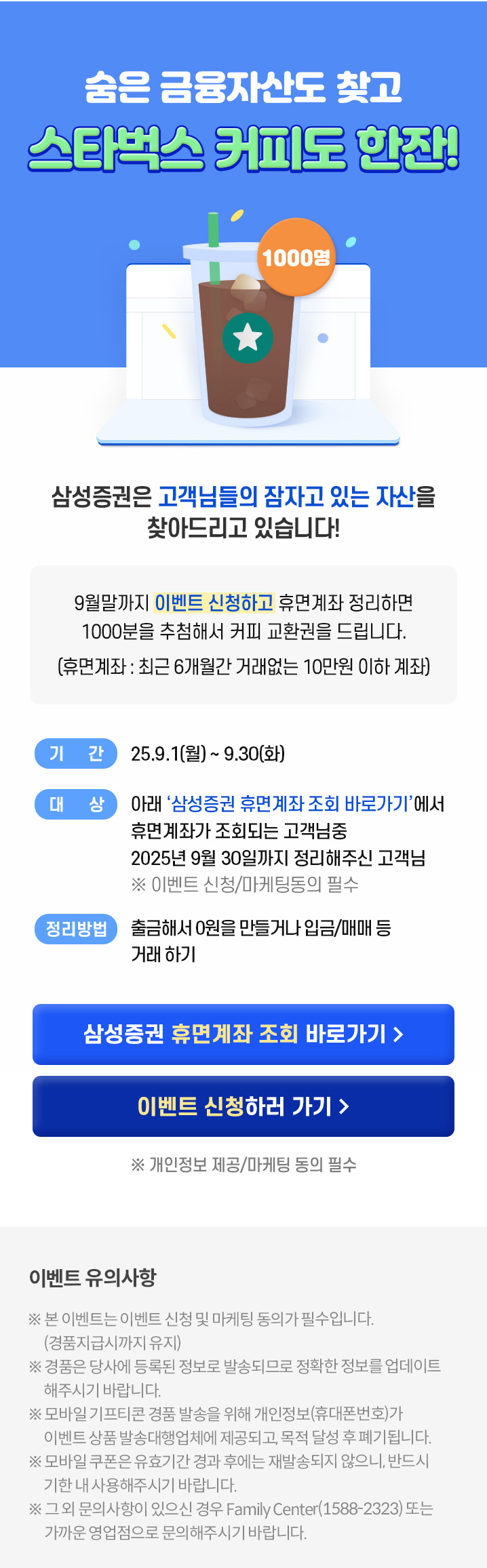Open 삼성증권 휴면계좌 조회 바로가기 button
The image size is (487, 1568).
pos(243,1034)
